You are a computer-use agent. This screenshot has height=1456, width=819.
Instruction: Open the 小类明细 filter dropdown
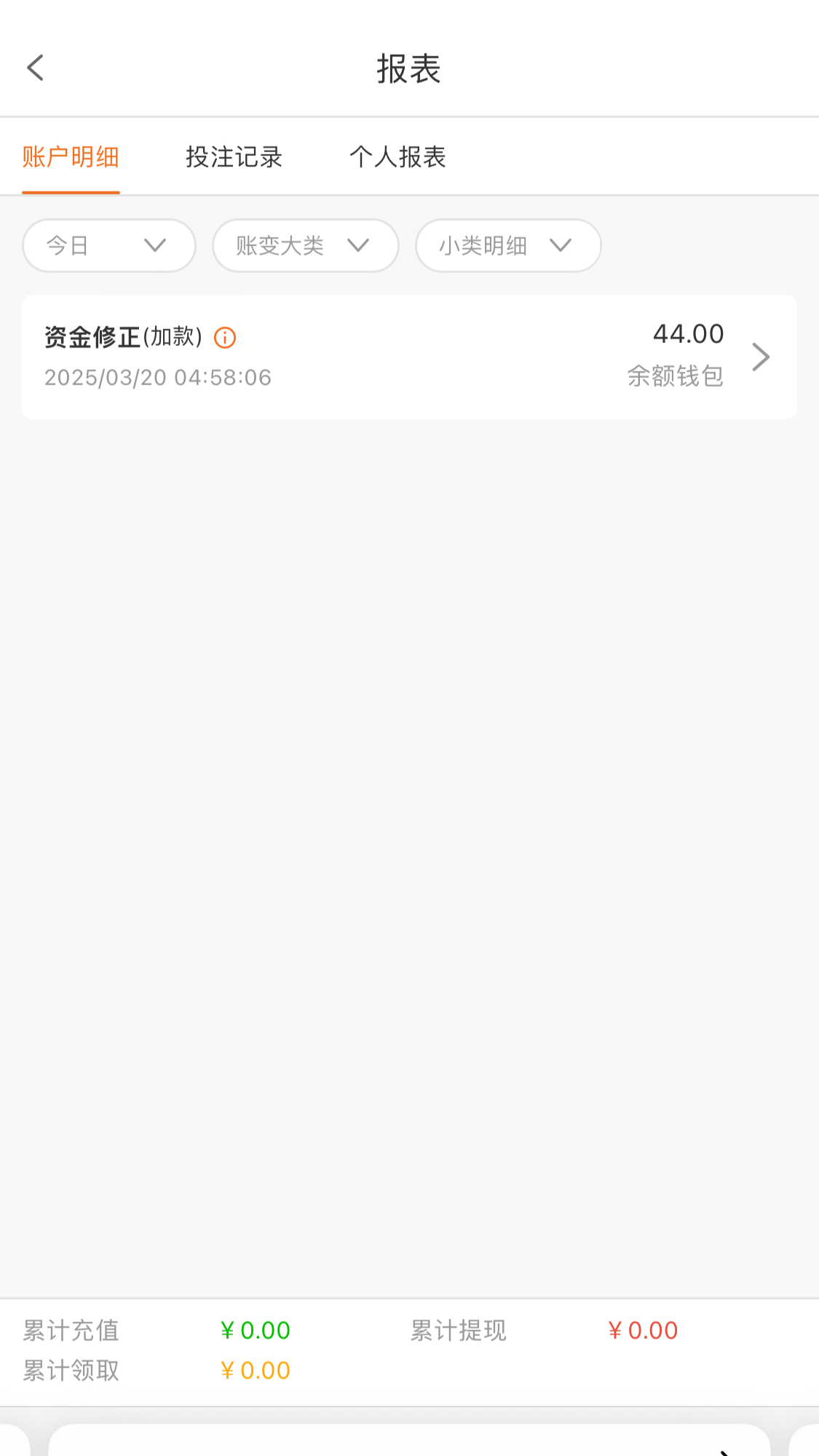508,246
